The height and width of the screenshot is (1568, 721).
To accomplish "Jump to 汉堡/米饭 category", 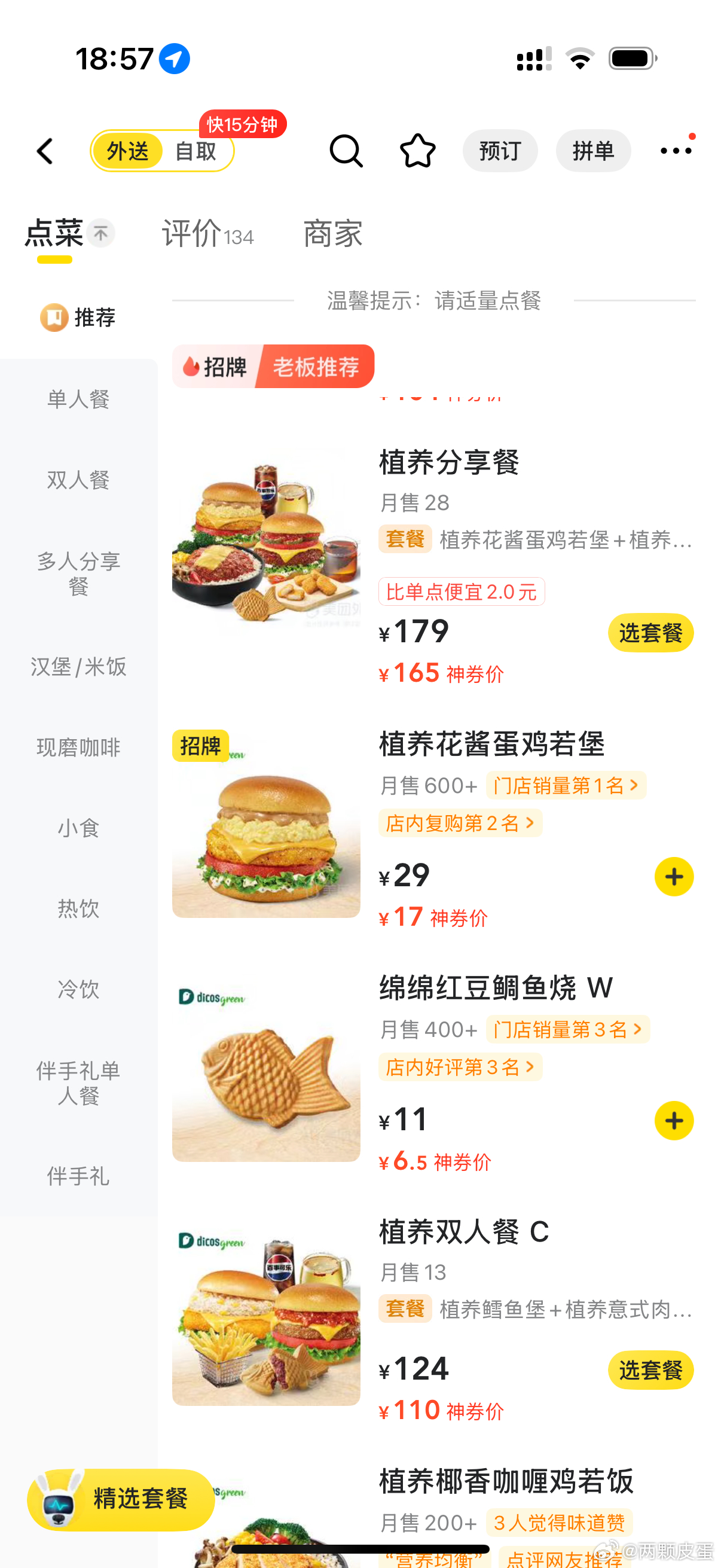I will click(78, 667).
